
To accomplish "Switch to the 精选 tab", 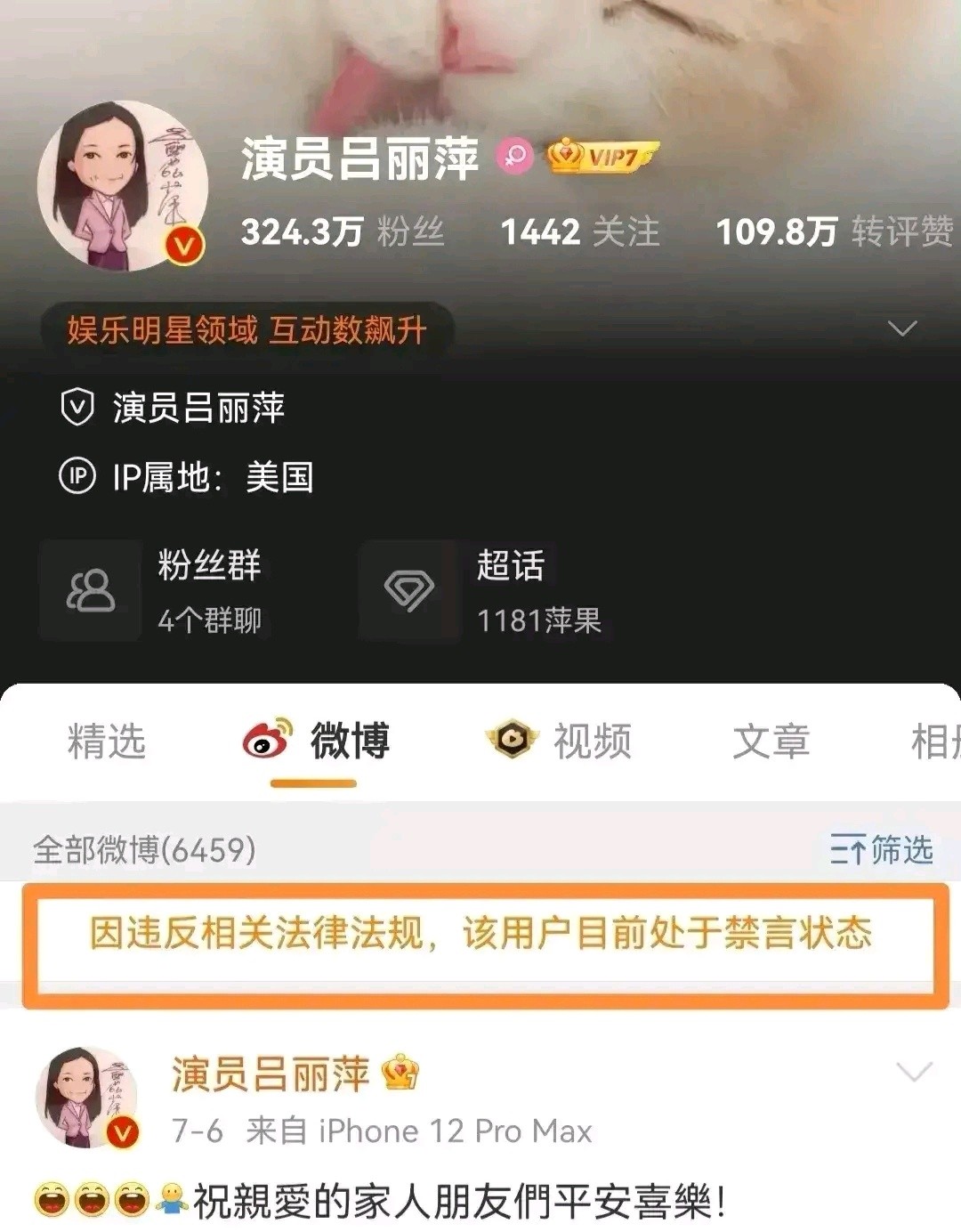I will [x=107, y=742].
